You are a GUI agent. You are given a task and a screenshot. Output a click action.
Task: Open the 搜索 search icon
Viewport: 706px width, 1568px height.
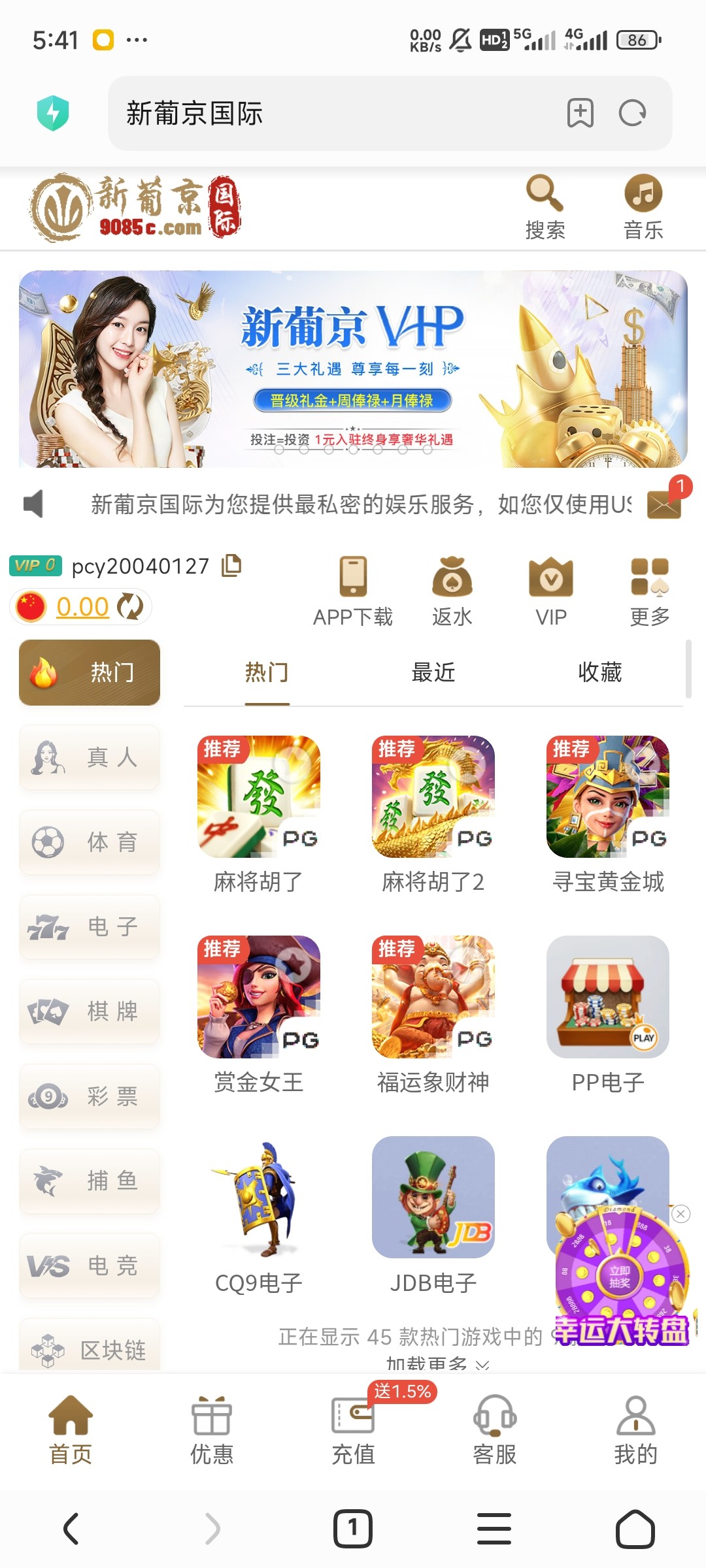(x=545, y=206)
